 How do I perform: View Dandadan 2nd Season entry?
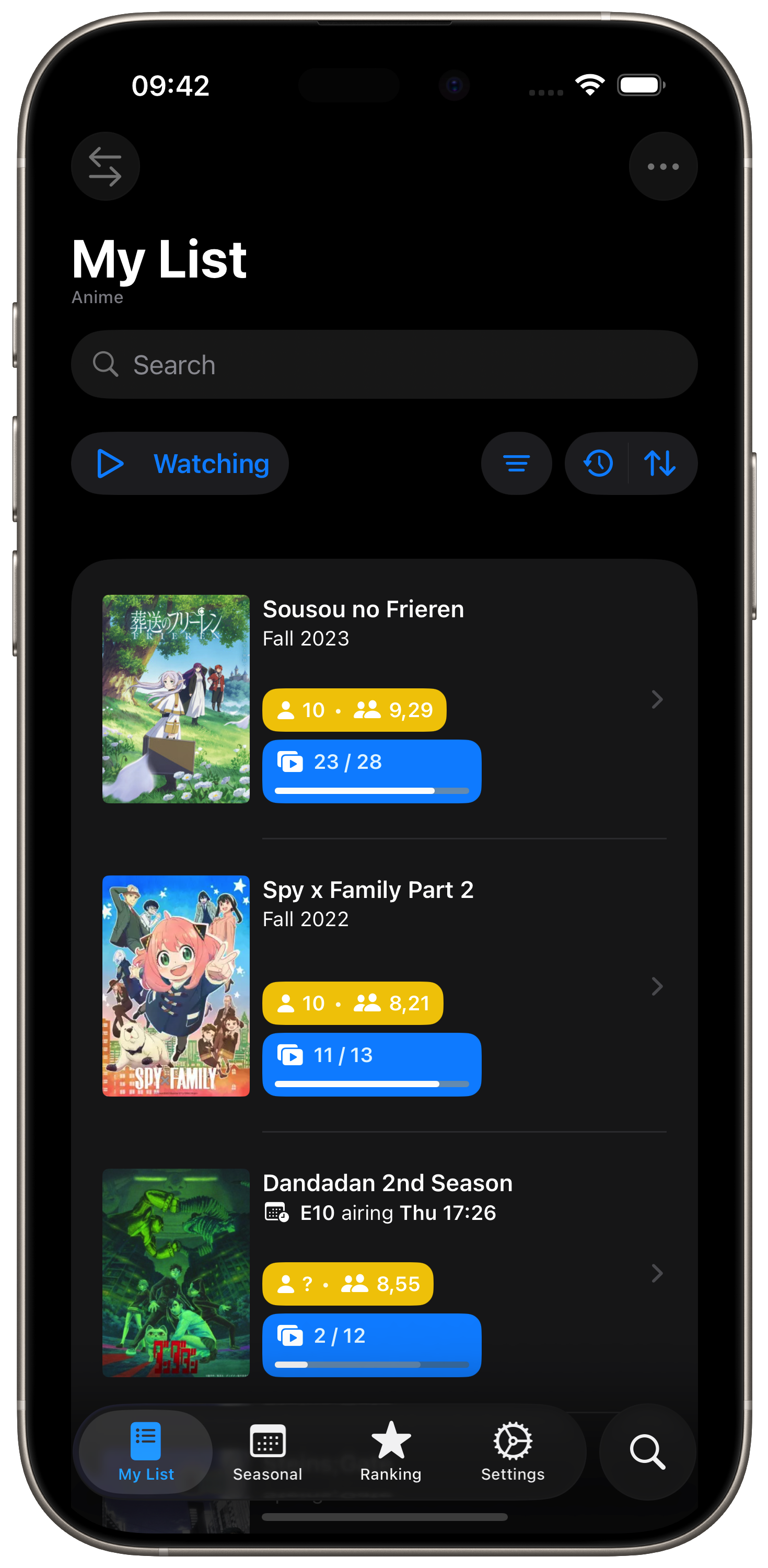point(387,1183)
